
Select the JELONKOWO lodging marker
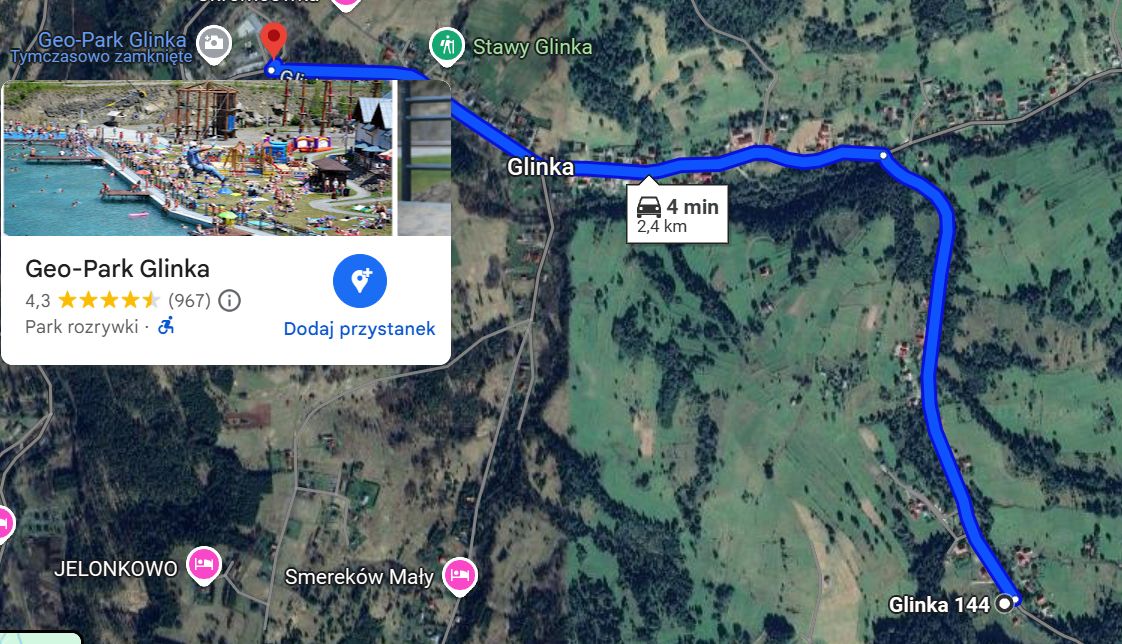[203, 564]
